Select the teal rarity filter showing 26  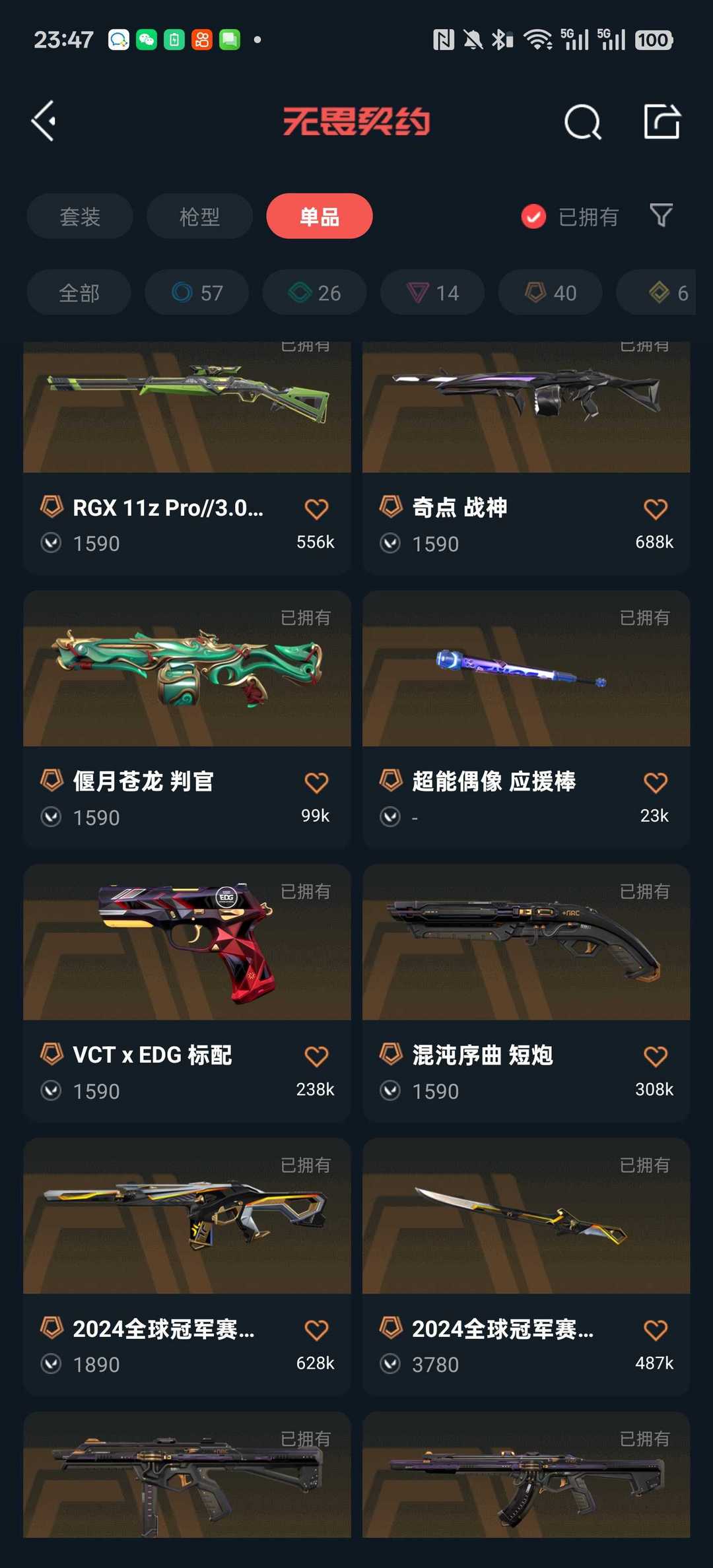(x=314, y=292)
